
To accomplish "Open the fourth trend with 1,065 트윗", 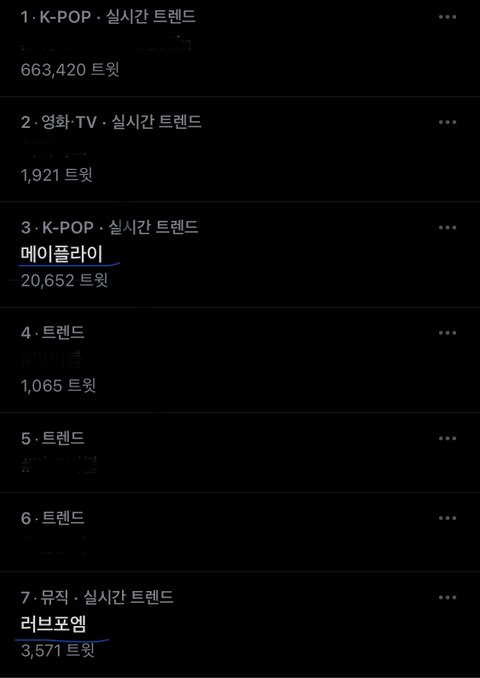I will [240, 360].
